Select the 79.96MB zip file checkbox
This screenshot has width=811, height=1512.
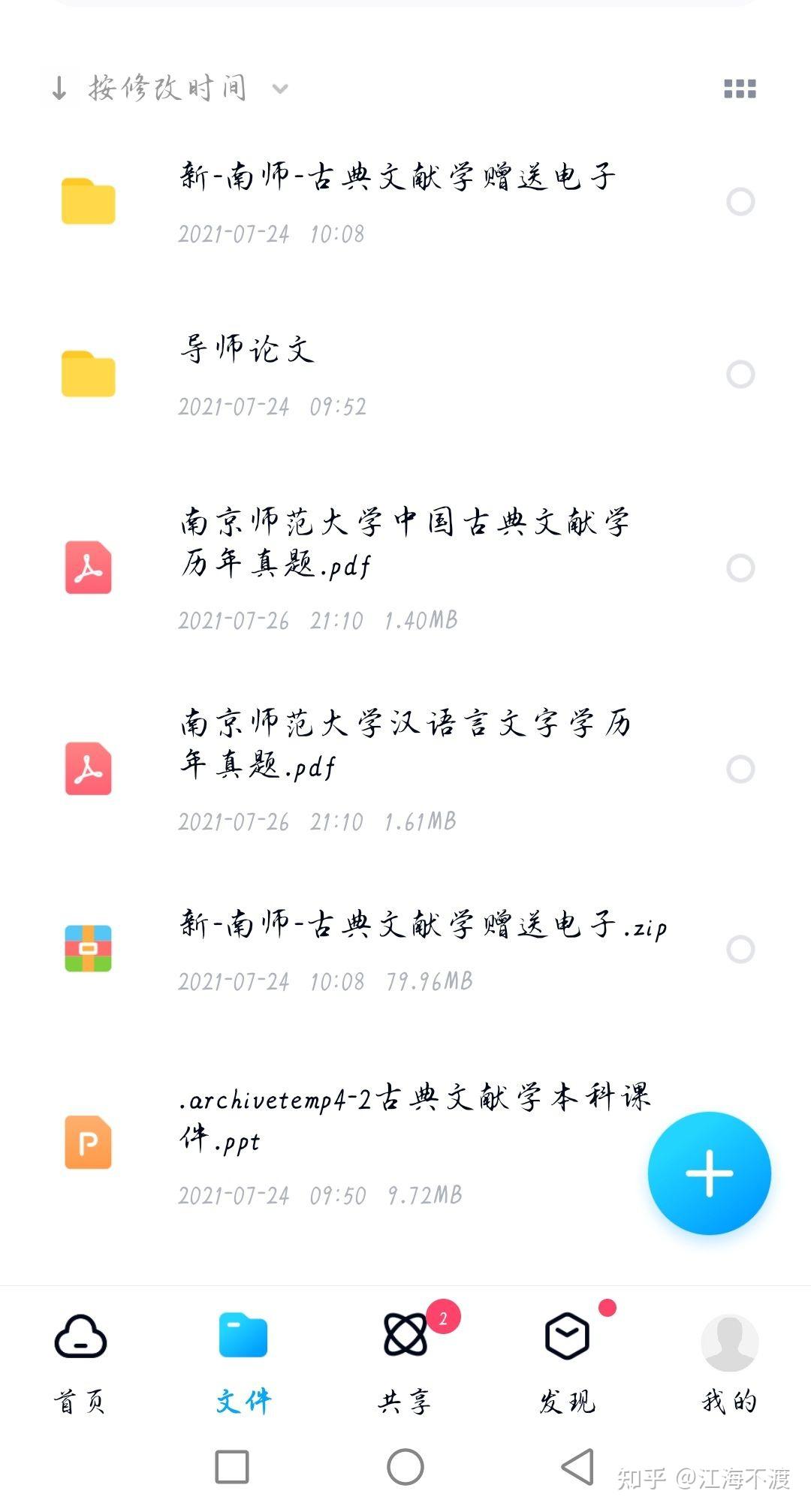click(740, 949)
